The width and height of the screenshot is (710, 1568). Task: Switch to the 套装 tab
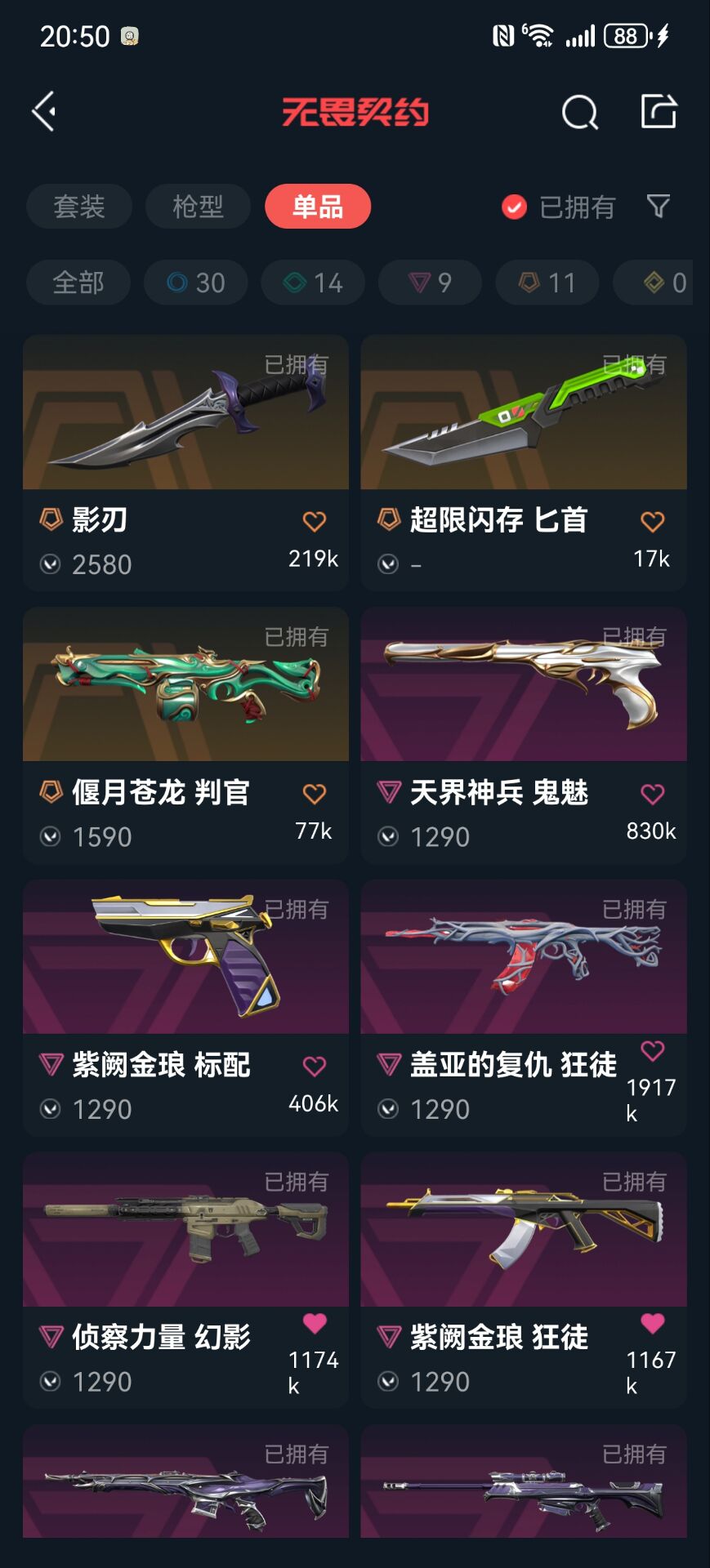[x=79, y=207]
